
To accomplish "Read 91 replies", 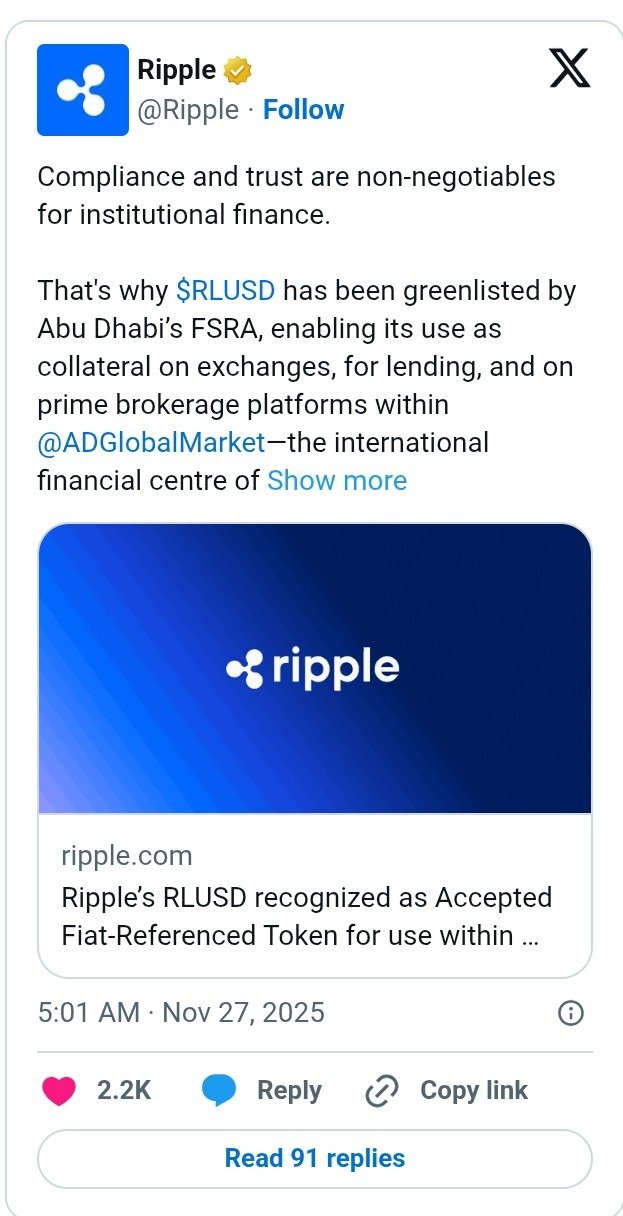I will click(x=314, y=1158).
